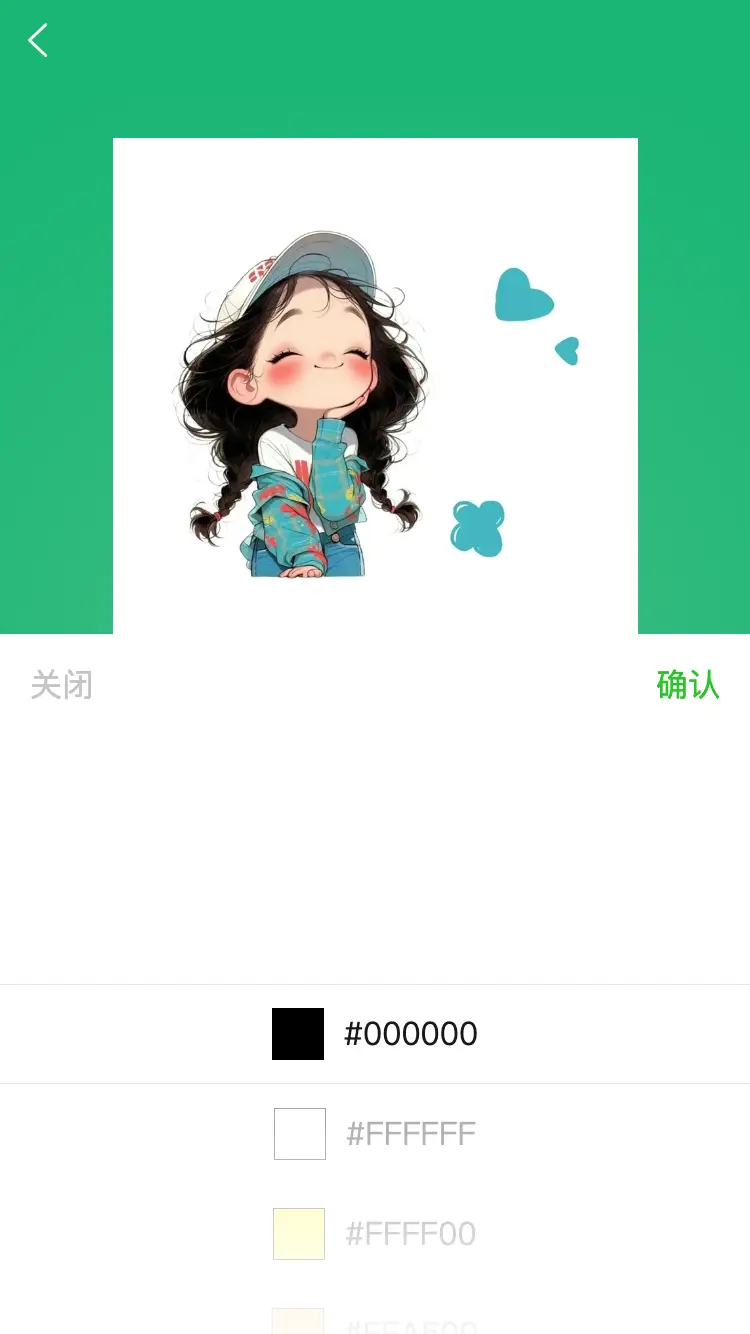The width and height of the screenshot is (750, 1334).
Task: Tap 关闭 to close the color picker
Action: click(62, 686)
